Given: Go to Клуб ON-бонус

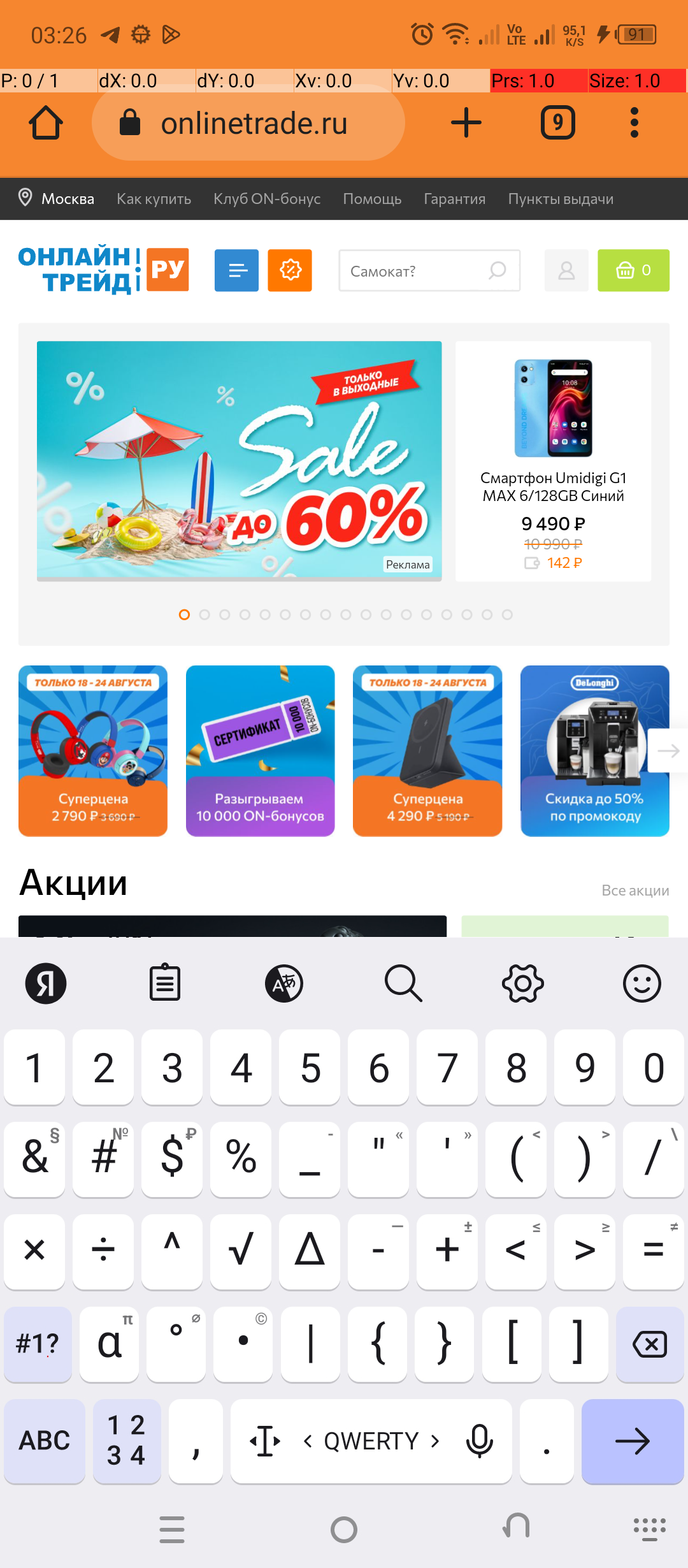Looking at the screenshot, I should click(267, 199).
